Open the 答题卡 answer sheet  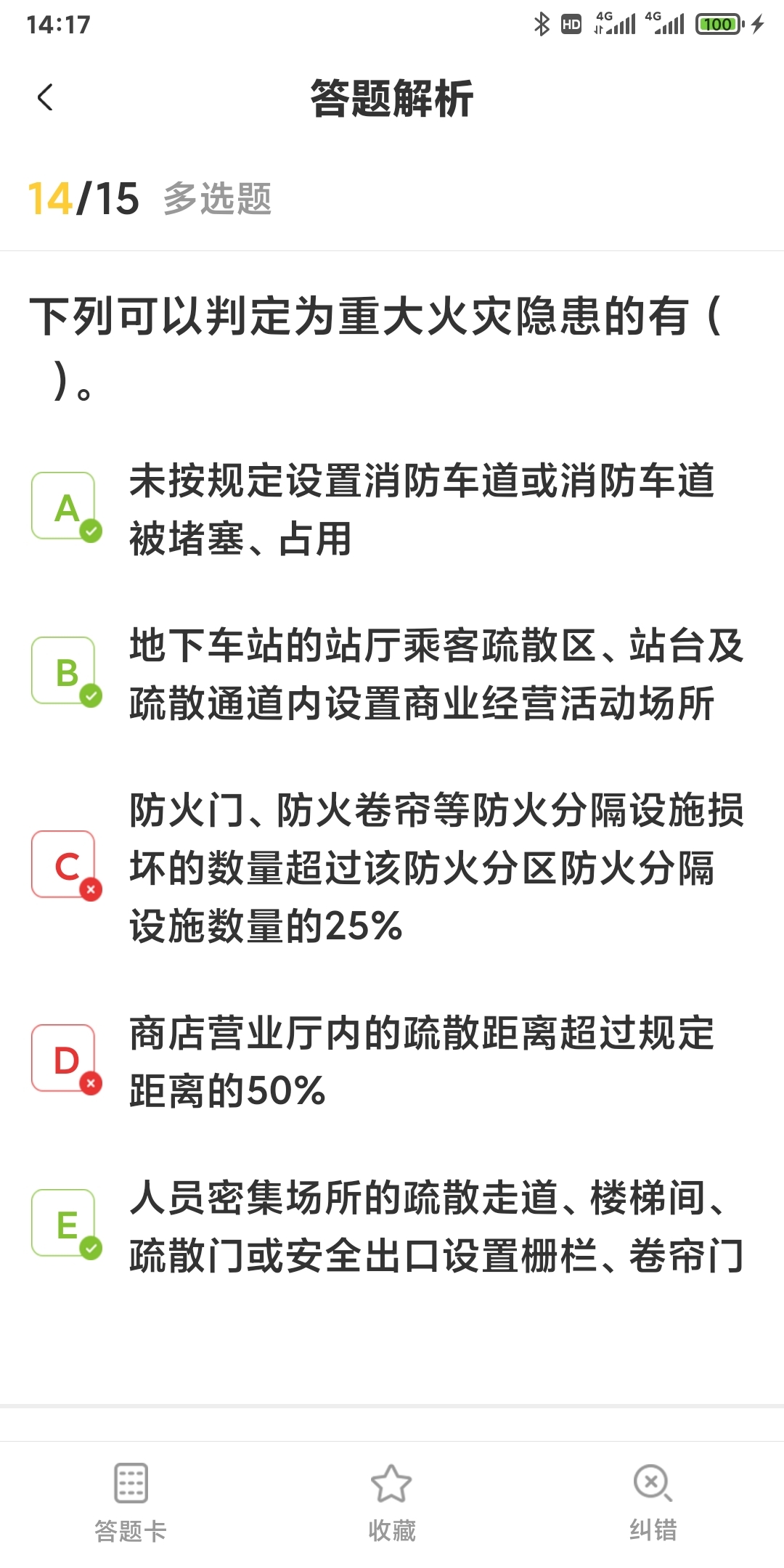coord(131,1503)
